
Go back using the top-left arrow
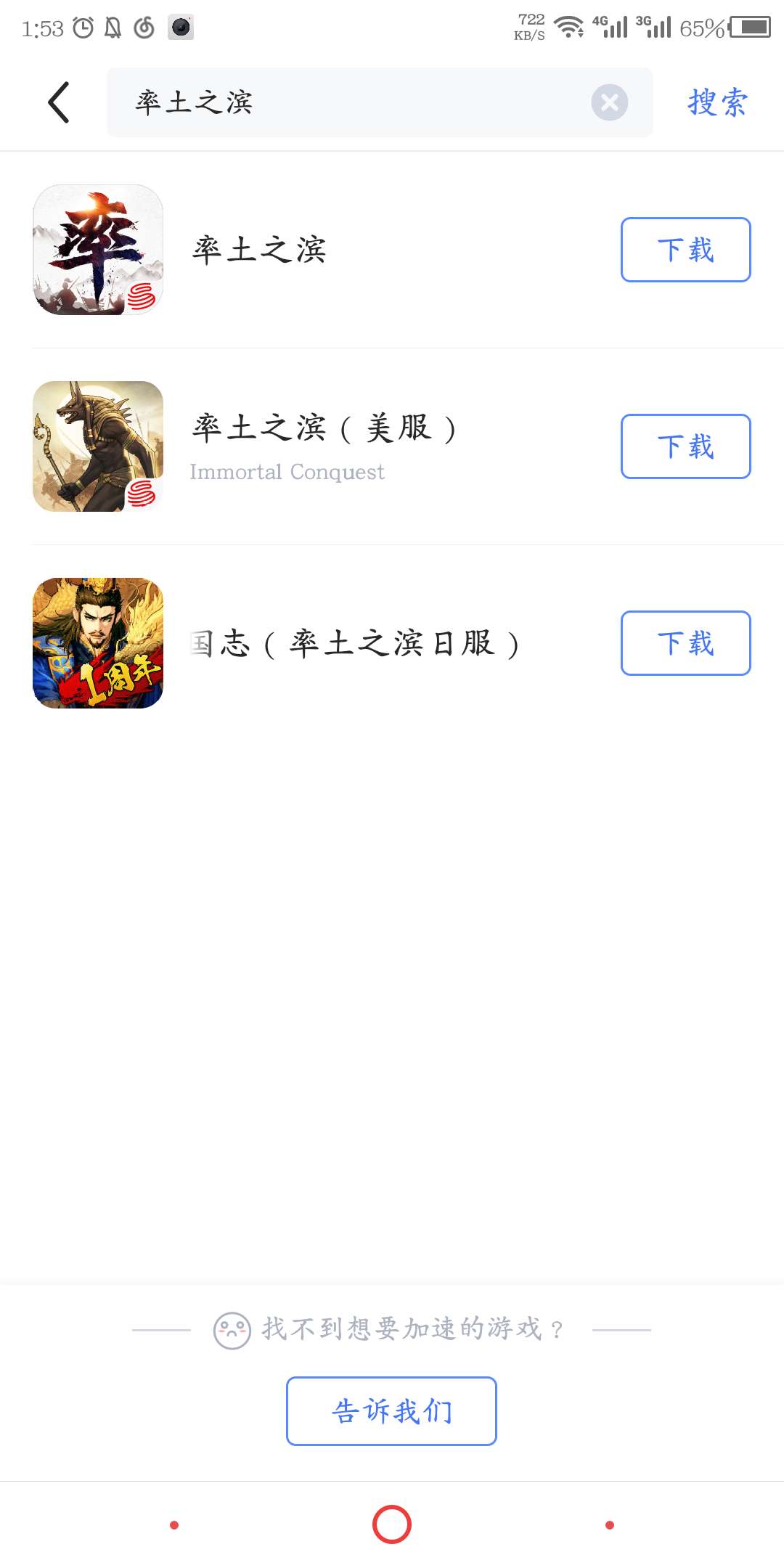[x=59, y=102]
